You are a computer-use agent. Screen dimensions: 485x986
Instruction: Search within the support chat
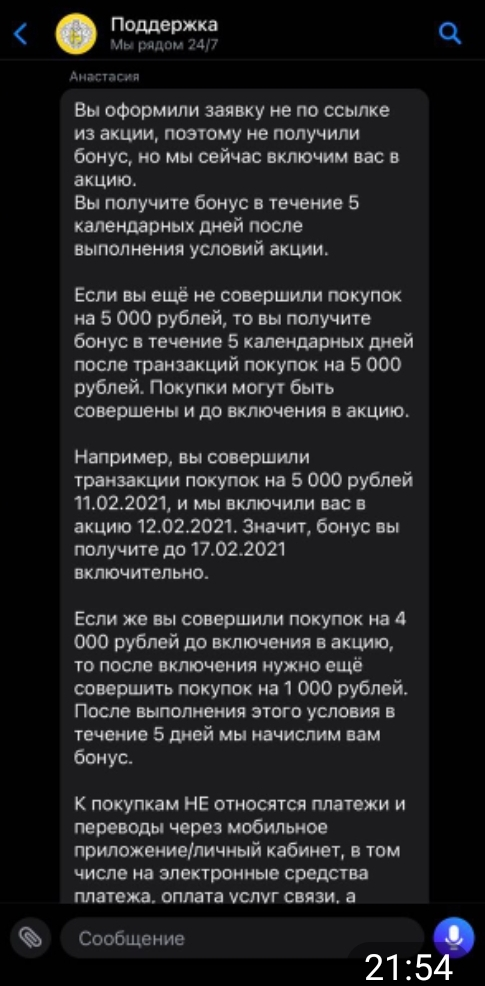click(x=449, y=33)
